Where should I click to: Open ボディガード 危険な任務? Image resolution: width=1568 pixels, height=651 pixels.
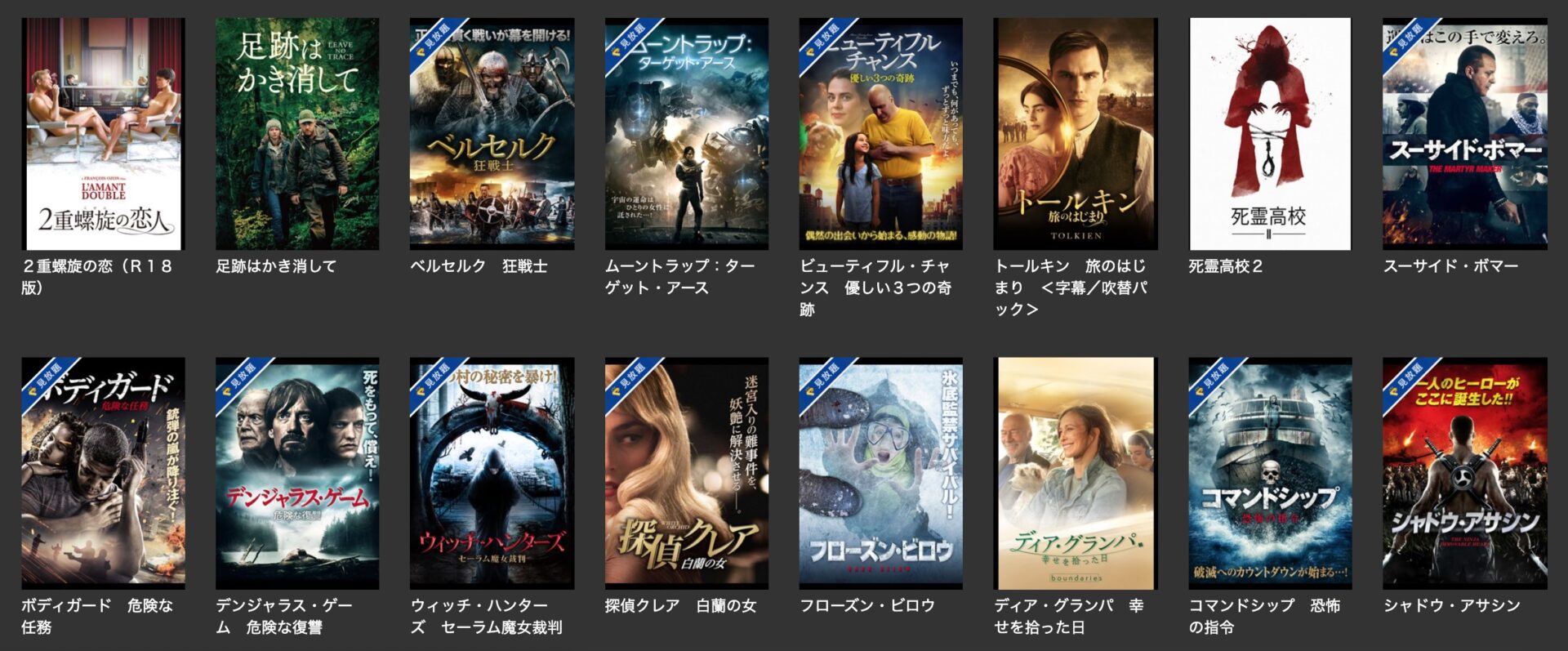click(103, 473)
